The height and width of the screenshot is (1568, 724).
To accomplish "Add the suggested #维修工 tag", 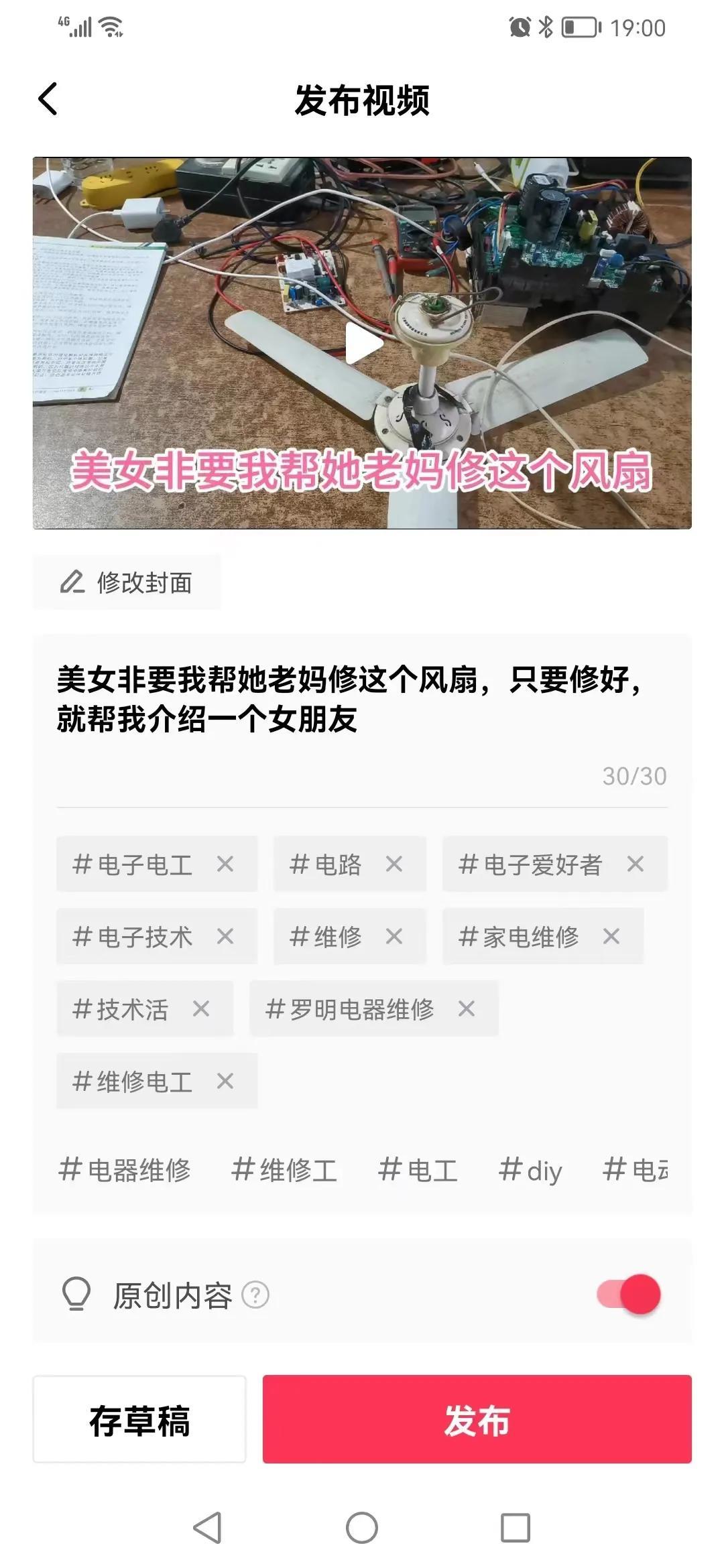I will click(x=284, y=1170).
